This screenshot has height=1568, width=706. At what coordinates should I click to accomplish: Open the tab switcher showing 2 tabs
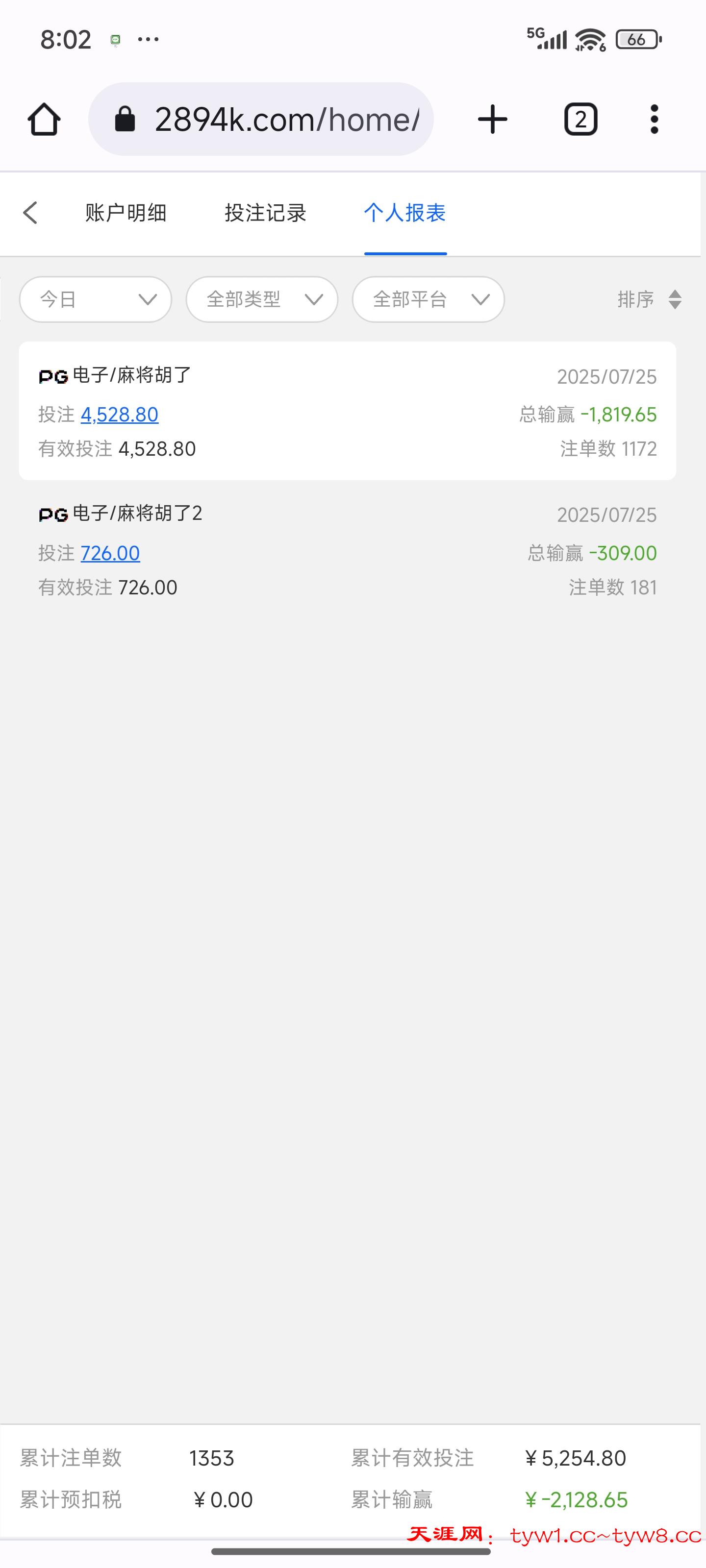click(580, 119)
